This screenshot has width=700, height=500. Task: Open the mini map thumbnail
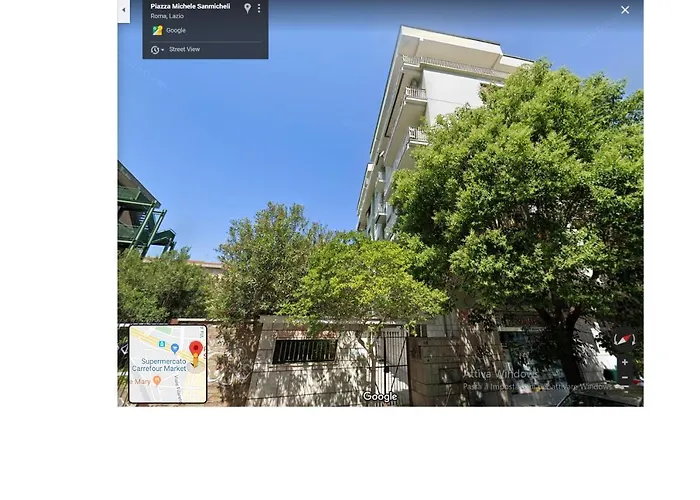(x=168, y=364)
